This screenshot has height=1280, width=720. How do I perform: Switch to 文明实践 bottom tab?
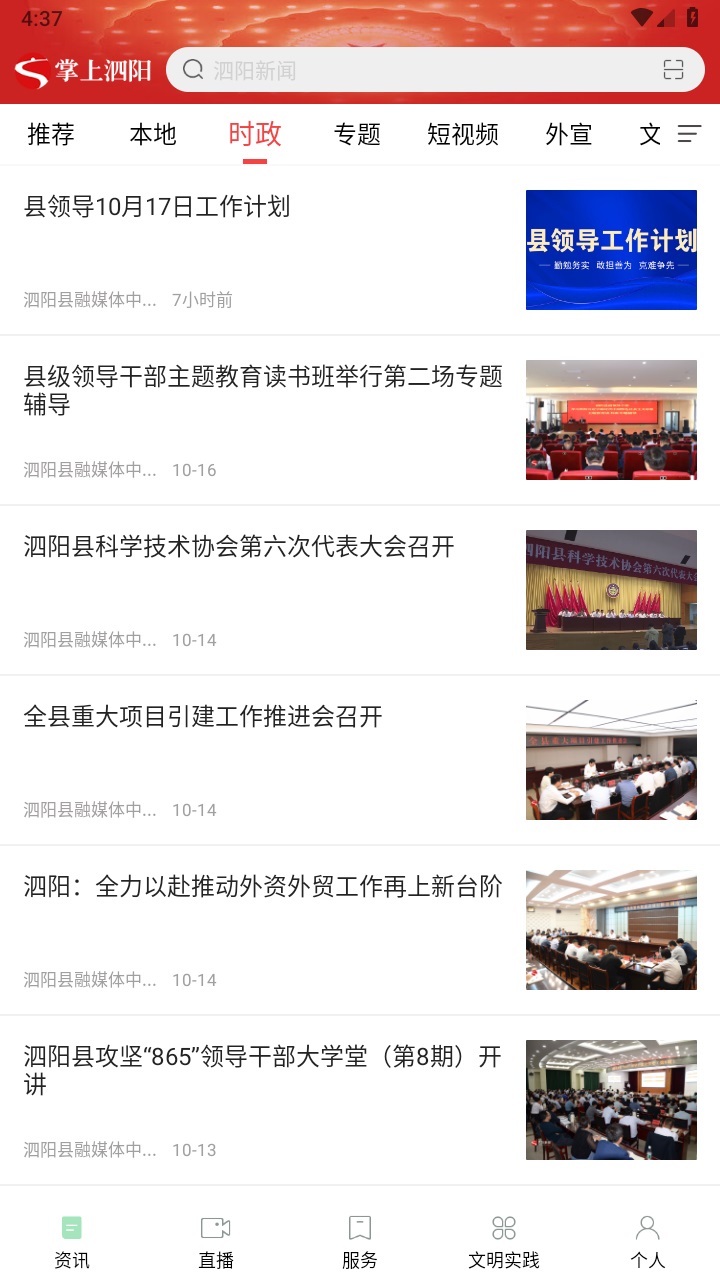504,1240
